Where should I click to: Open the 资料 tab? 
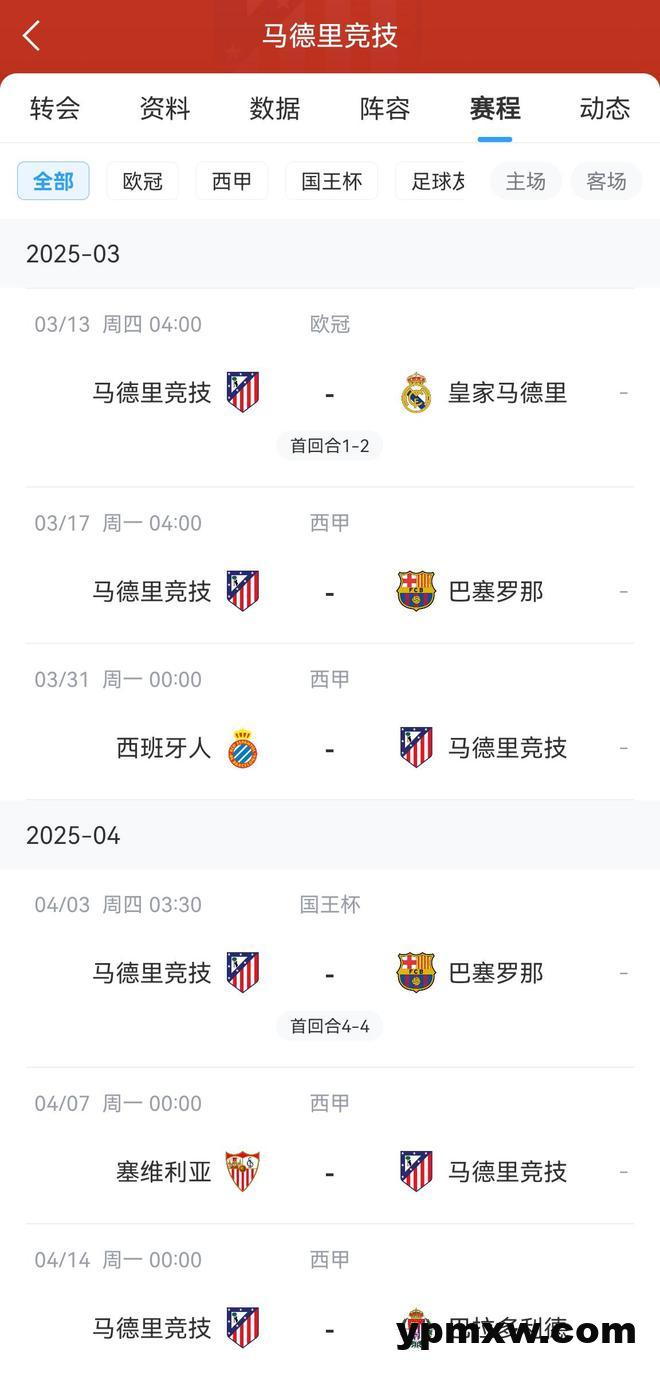165,108
